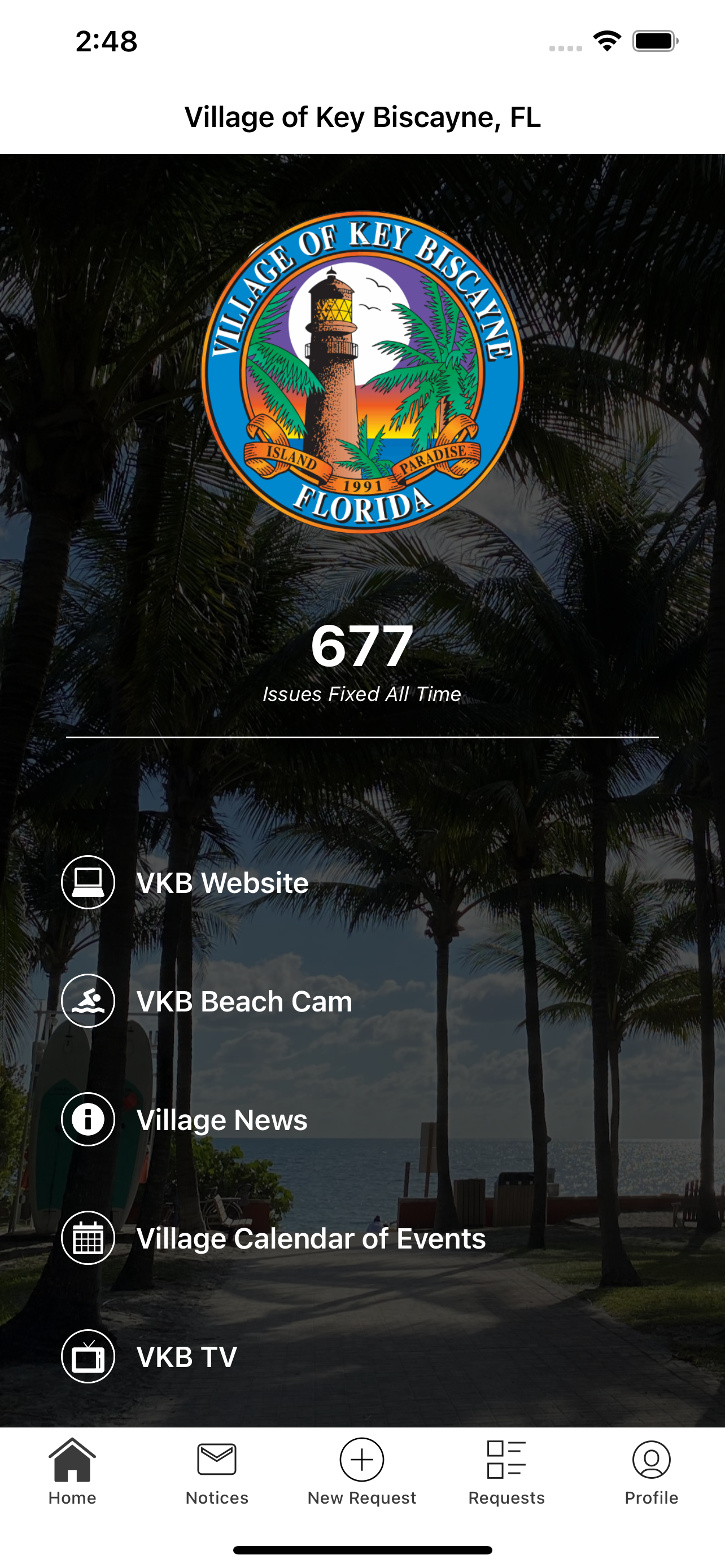The height and width of the screenshot is (1568, 725).
Task: Select the info icon next to Village News
Action: pos(88,1119)
